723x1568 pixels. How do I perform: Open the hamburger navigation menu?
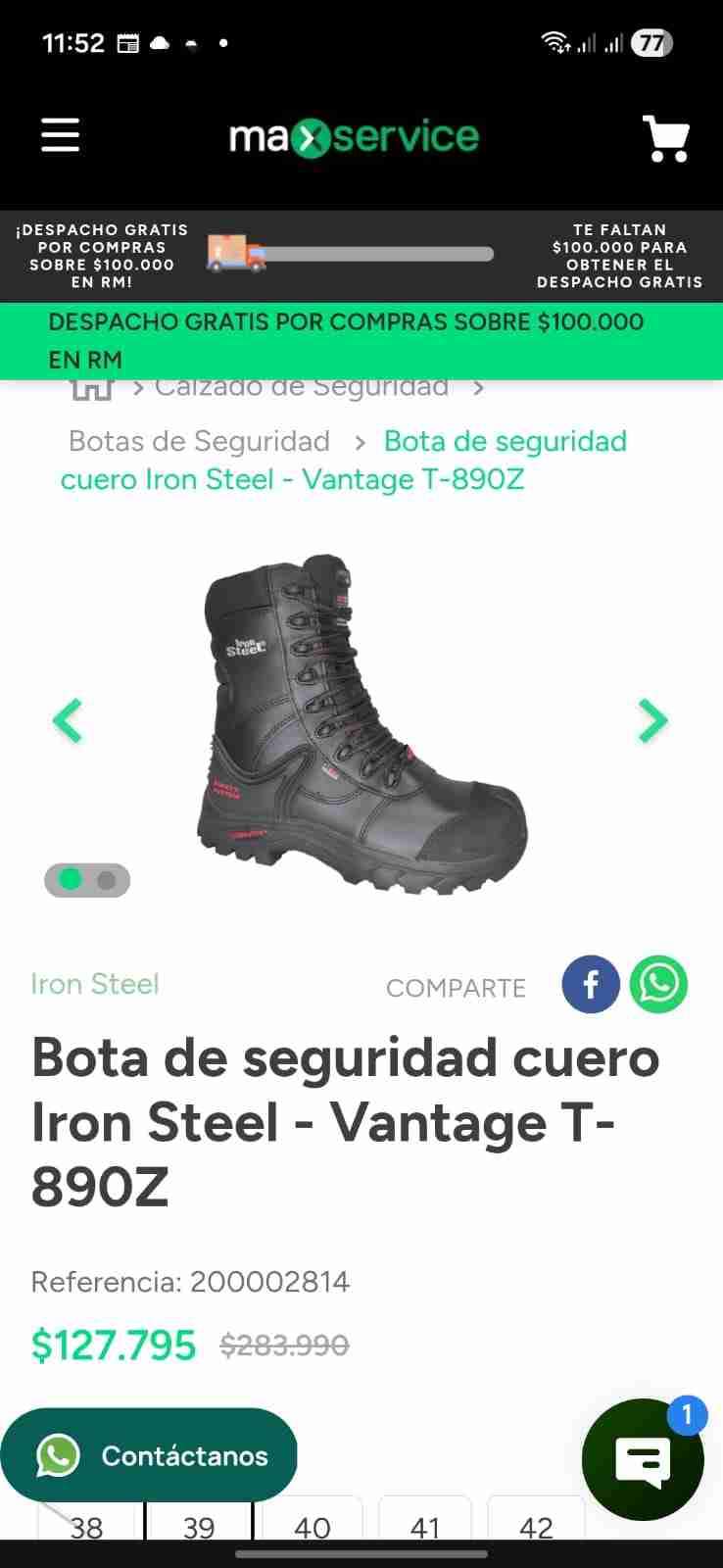pos(60,136)
